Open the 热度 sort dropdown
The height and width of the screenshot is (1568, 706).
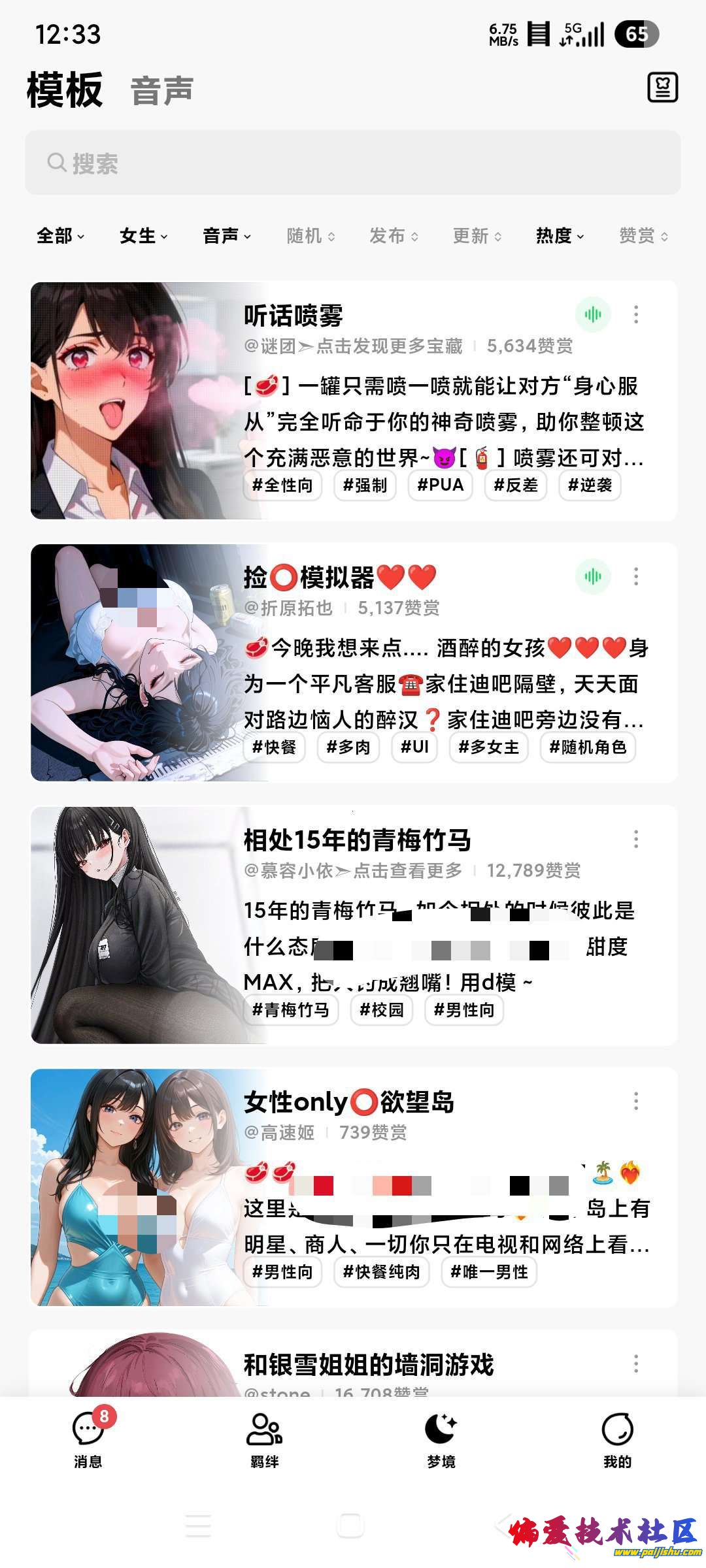point(560,236)
